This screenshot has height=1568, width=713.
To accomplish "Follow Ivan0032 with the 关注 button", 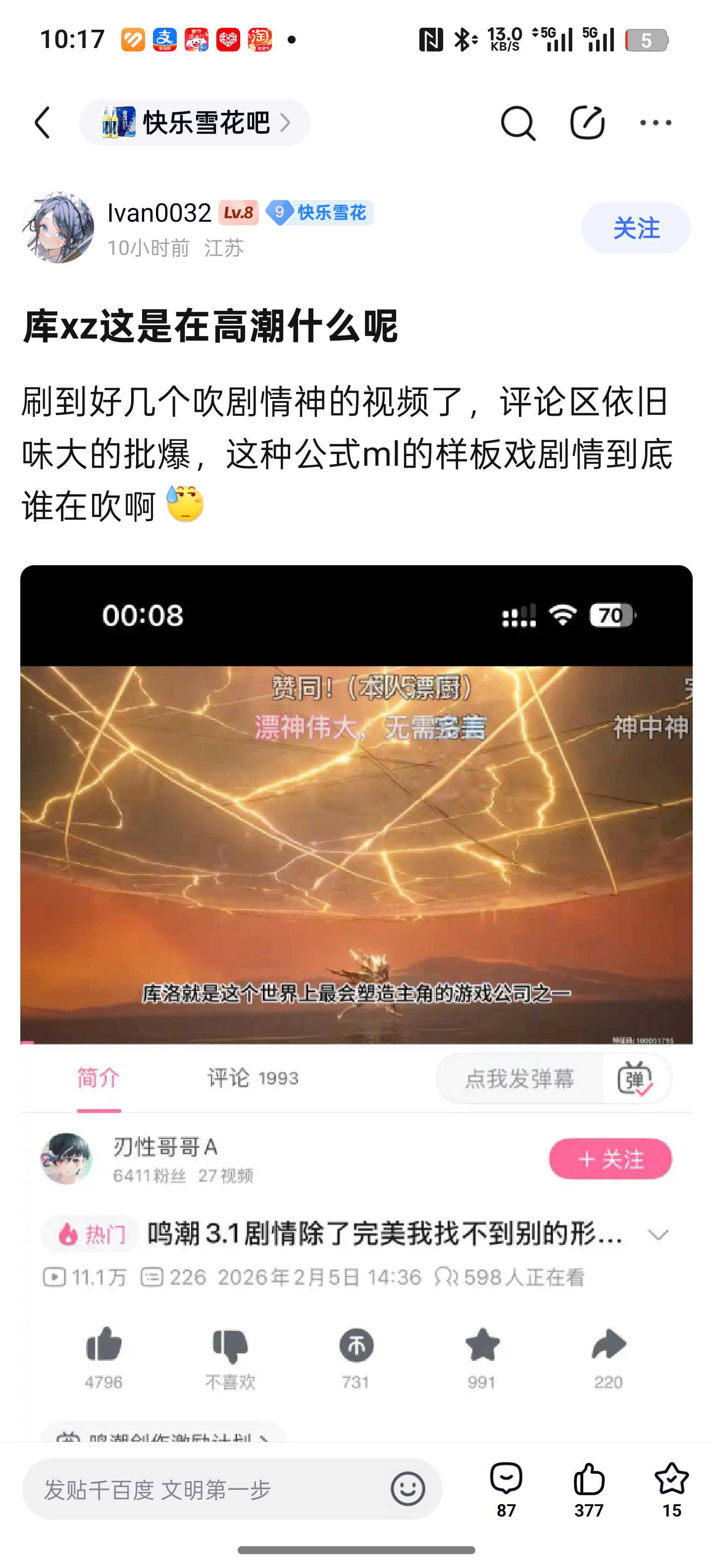I will point(636,228).
